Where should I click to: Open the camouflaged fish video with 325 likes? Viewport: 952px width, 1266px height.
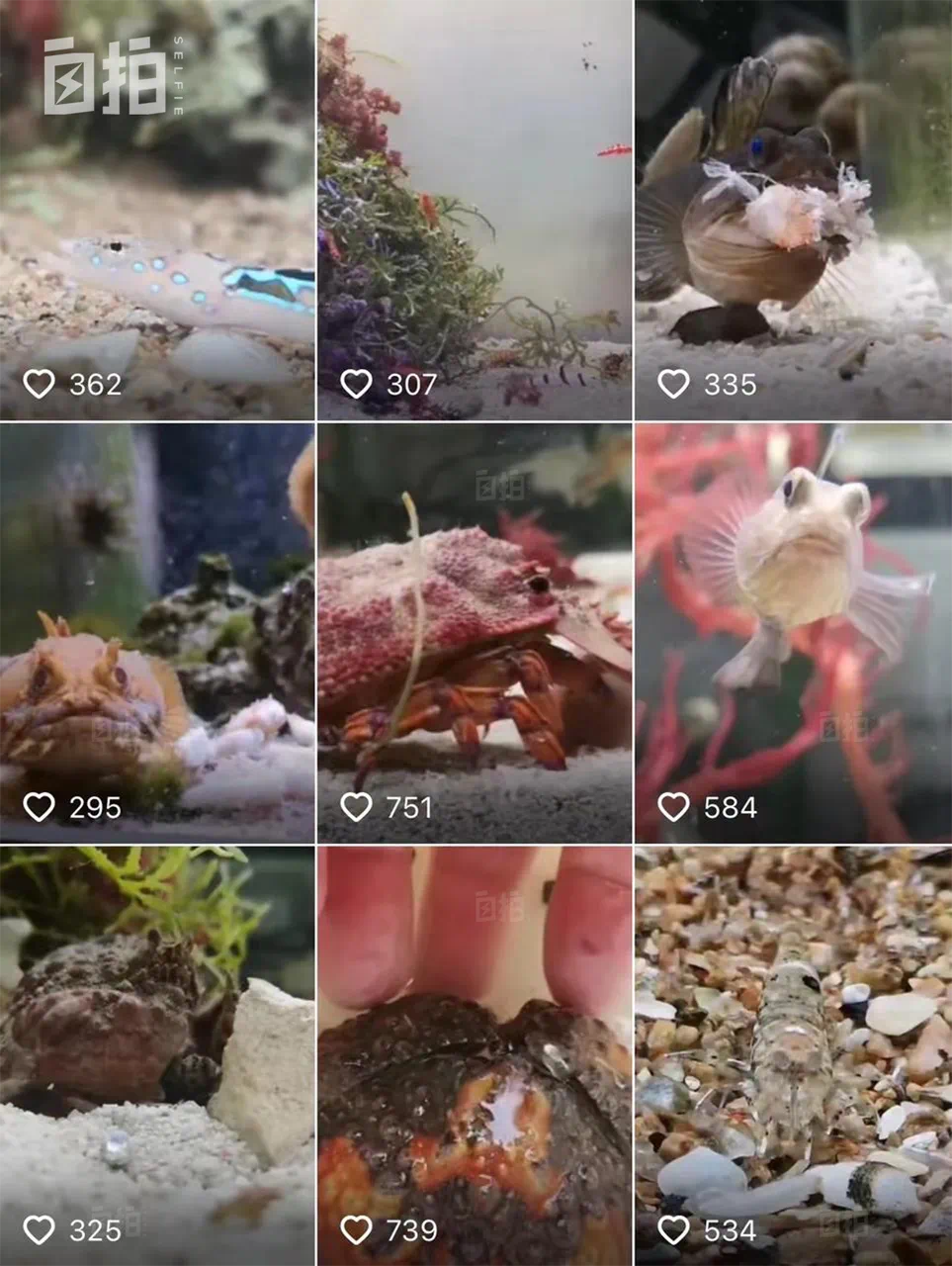pos(157,1055)
